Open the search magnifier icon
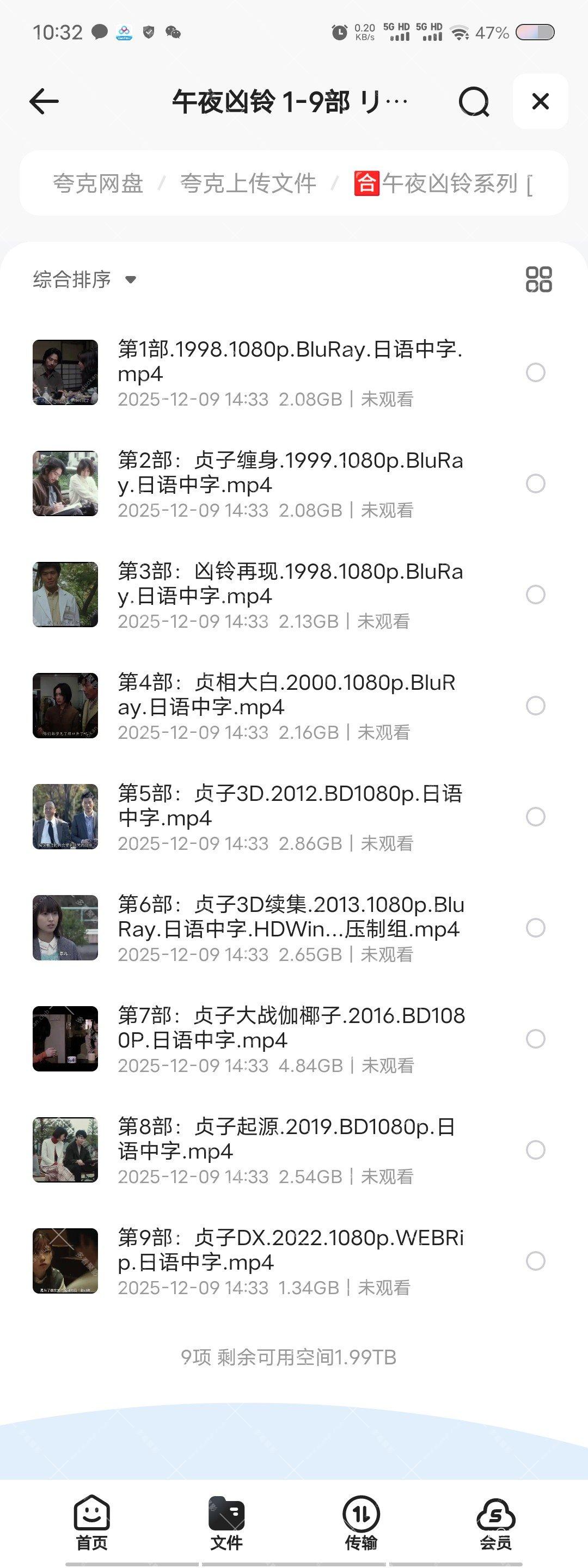Viewport: 588px width, 1568px height. click(474, 101)
